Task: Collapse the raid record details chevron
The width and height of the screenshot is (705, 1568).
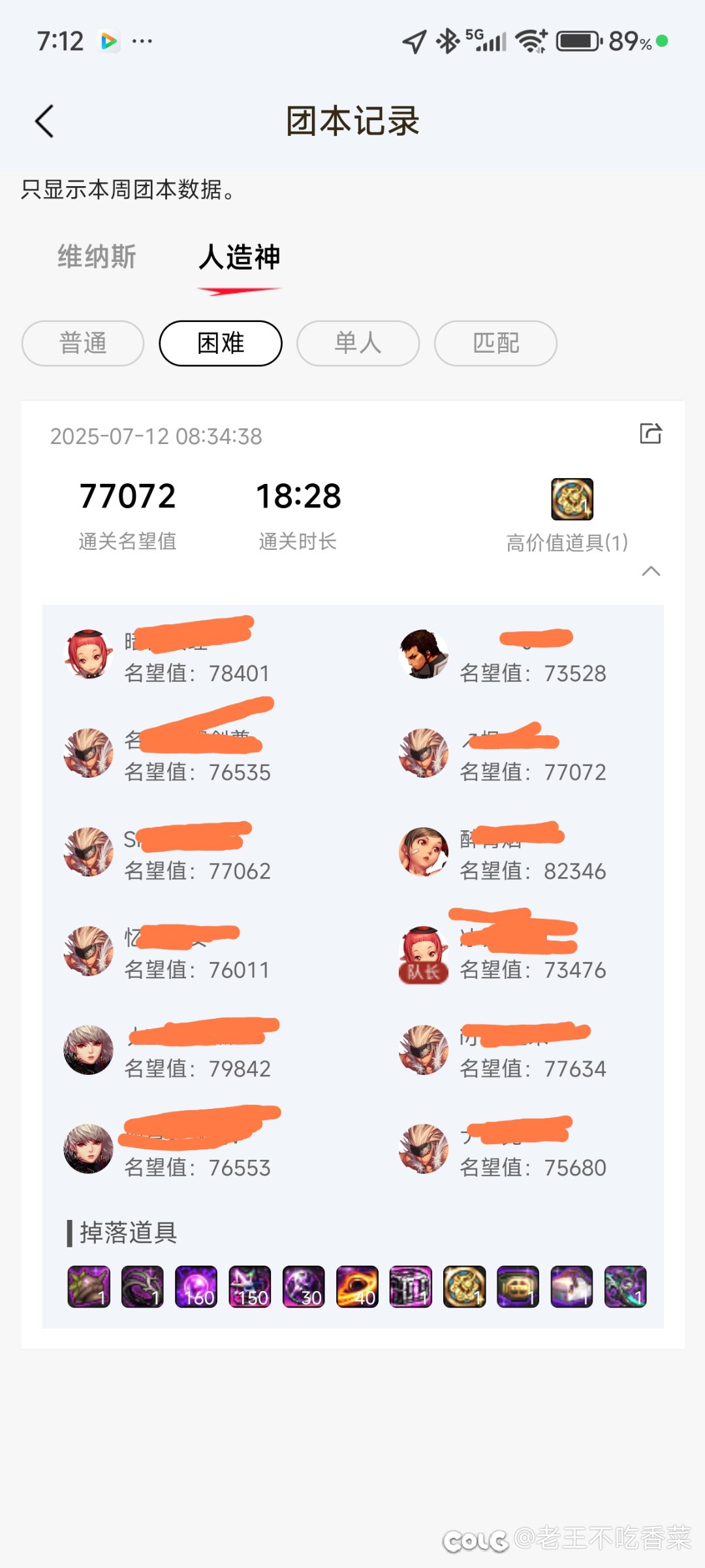Action: 651,571
